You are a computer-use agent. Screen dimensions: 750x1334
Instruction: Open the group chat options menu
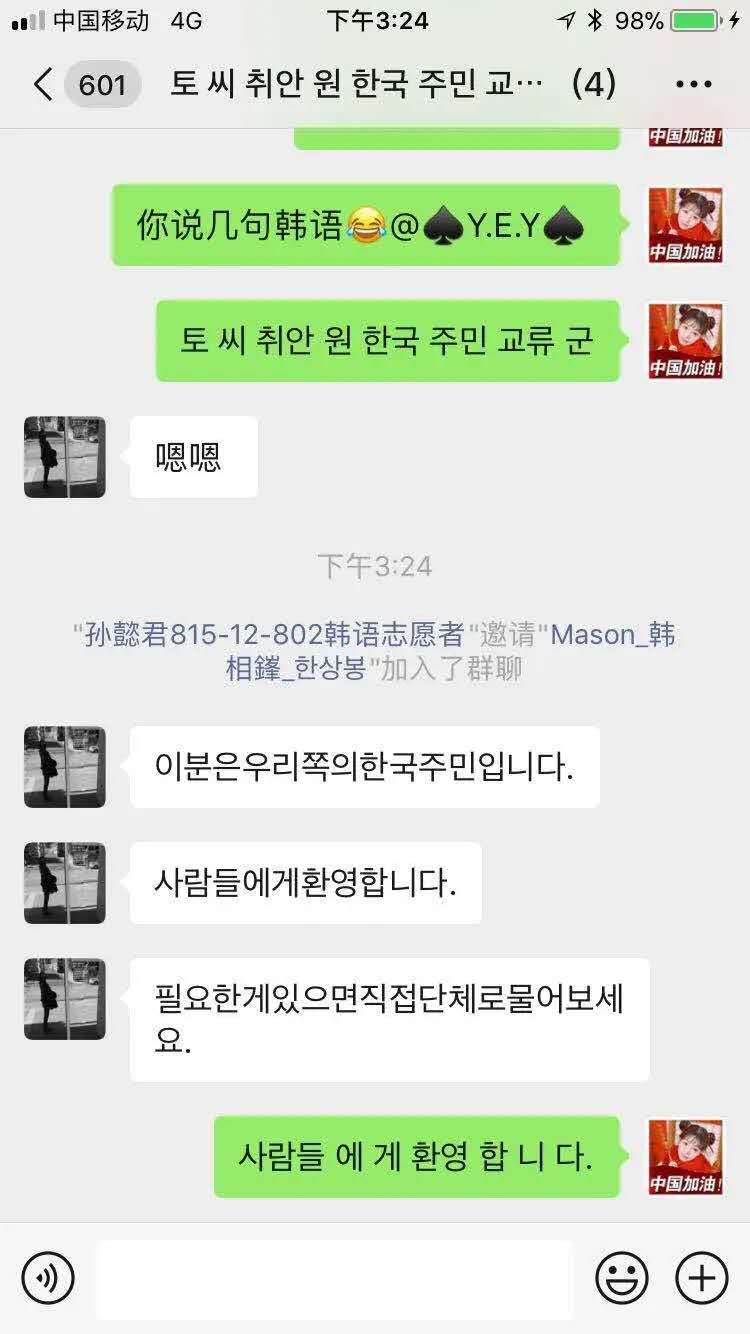[x=693, y=84]
